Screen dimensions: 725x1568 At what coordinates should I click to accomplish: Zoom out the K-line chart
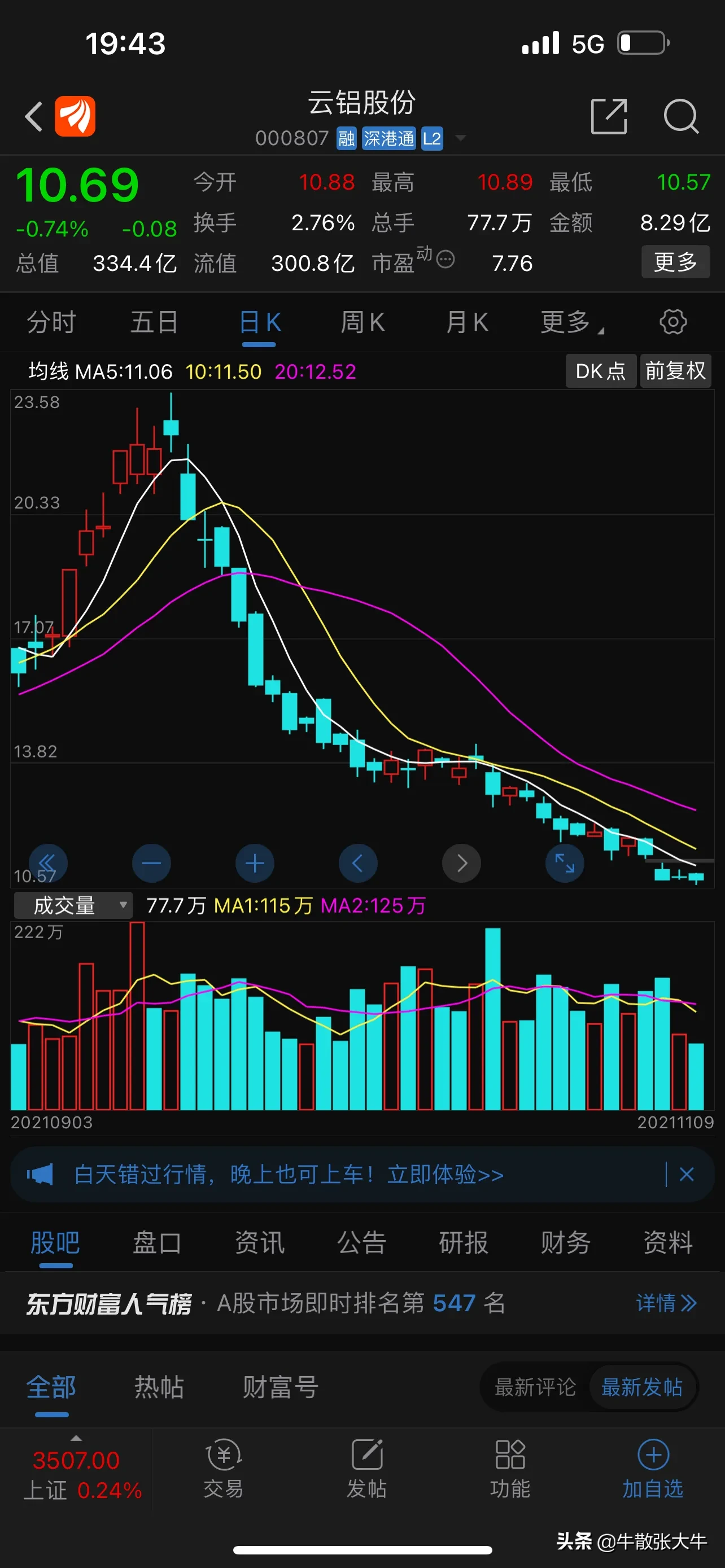(151, 863)
